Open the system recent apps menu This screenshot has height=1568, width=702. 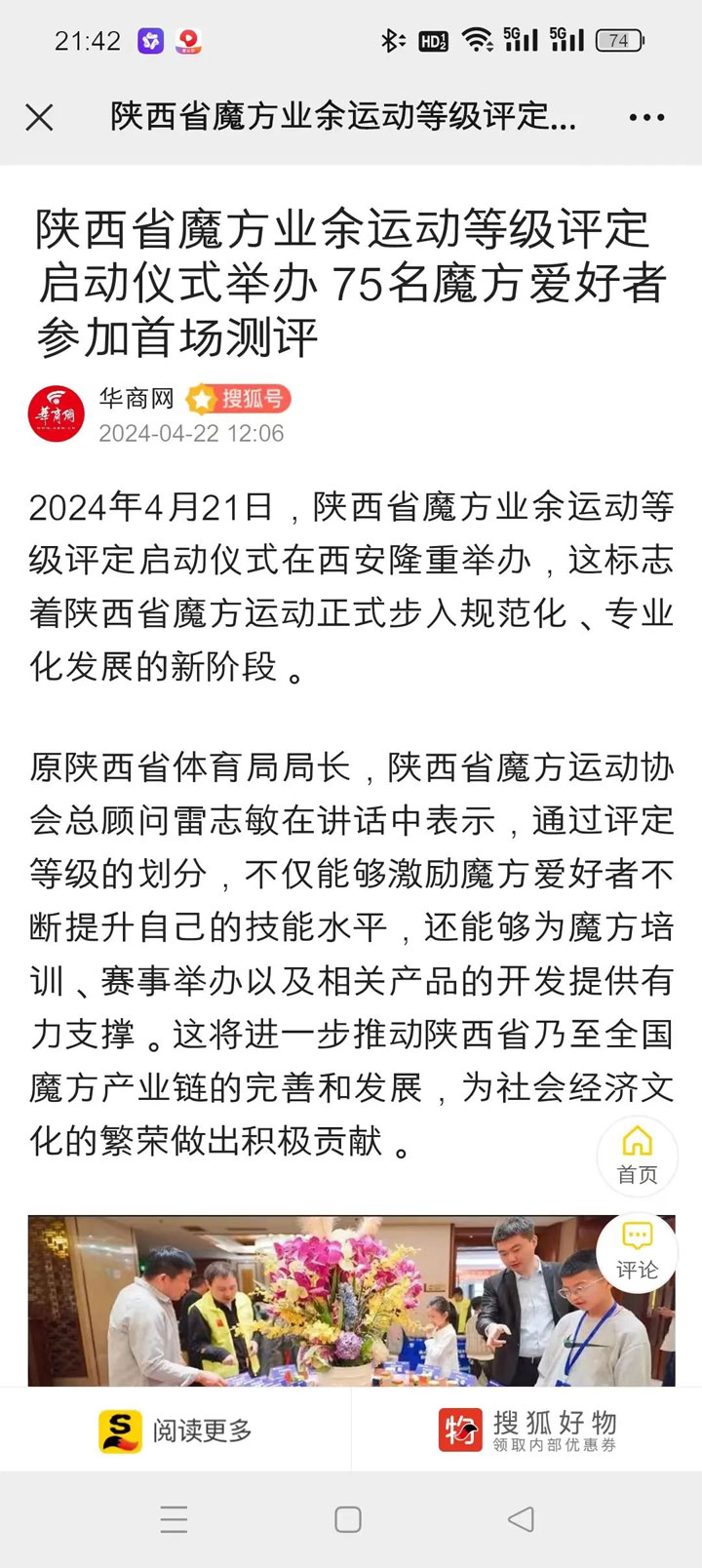pos(174,1518)
